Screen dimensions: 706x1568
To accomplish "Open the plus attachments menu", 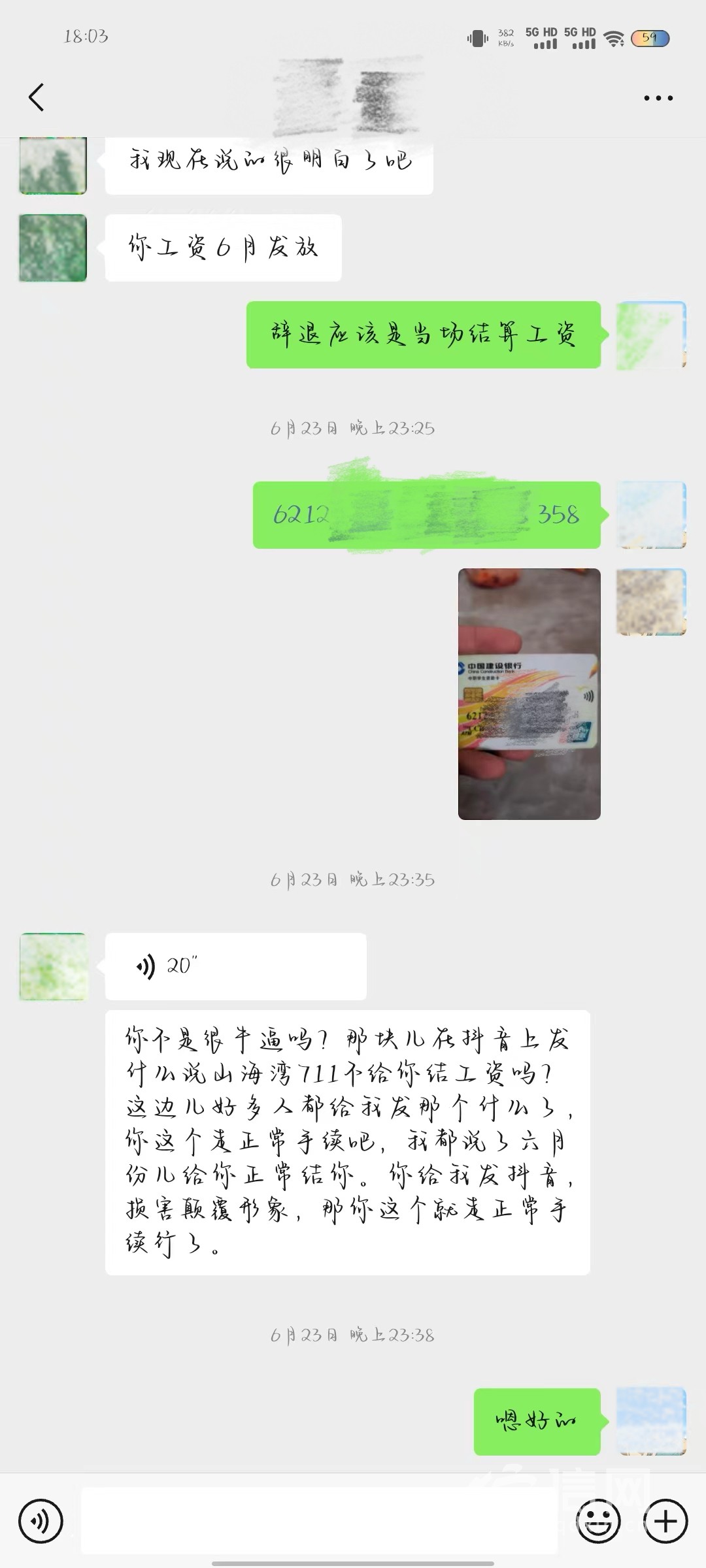I will point(665,1521).
